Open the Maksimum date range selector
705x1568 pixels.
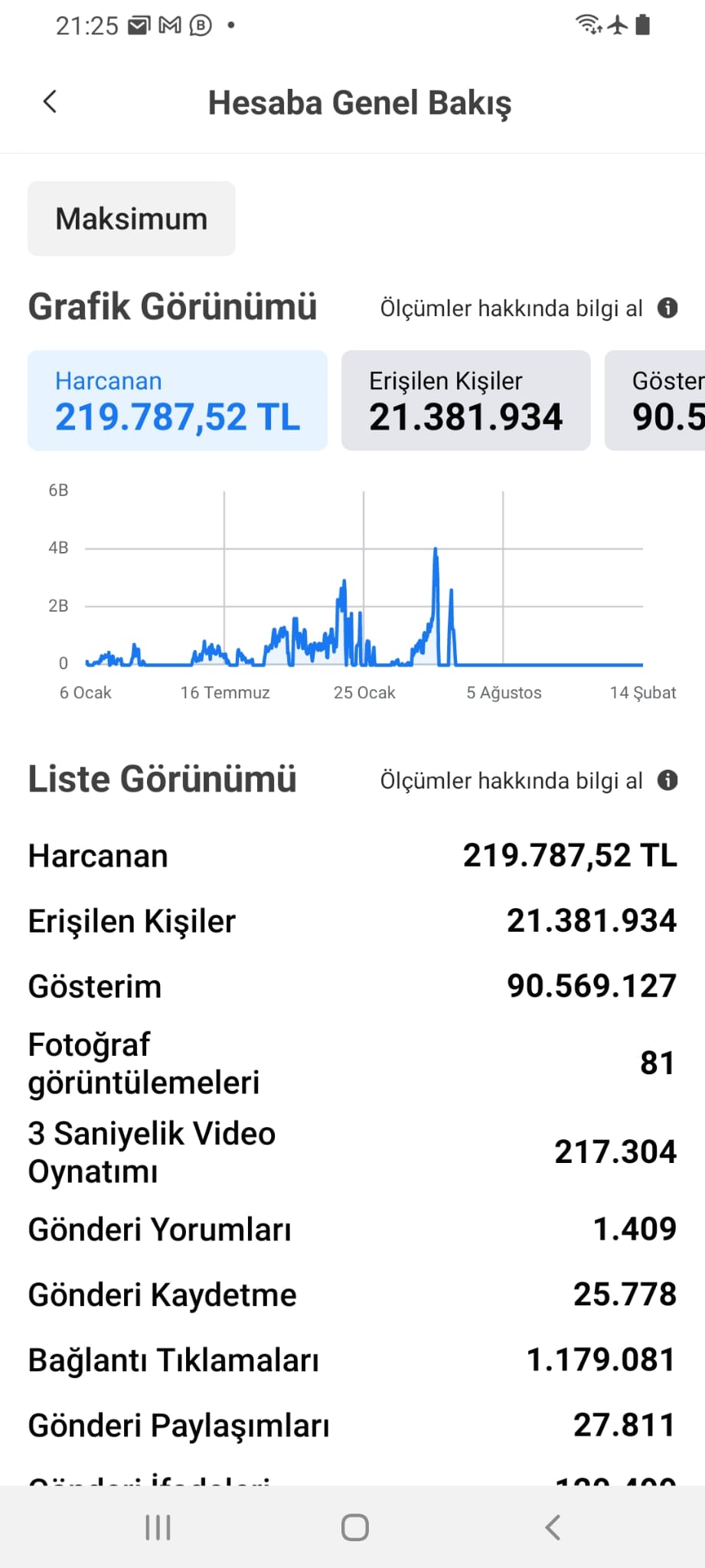132,219
